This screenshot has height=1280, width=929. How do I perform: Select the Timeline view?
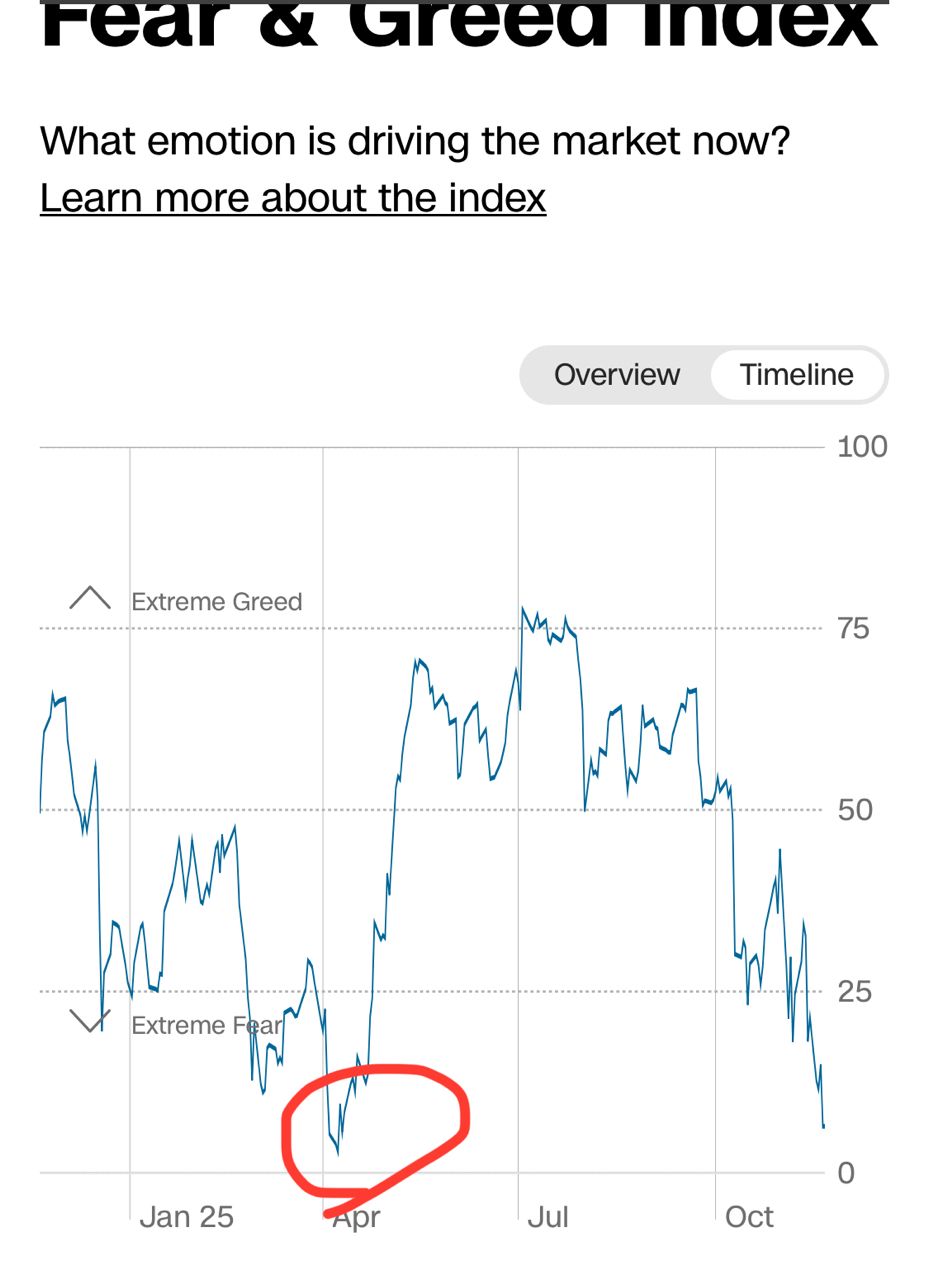pos(797,375)
